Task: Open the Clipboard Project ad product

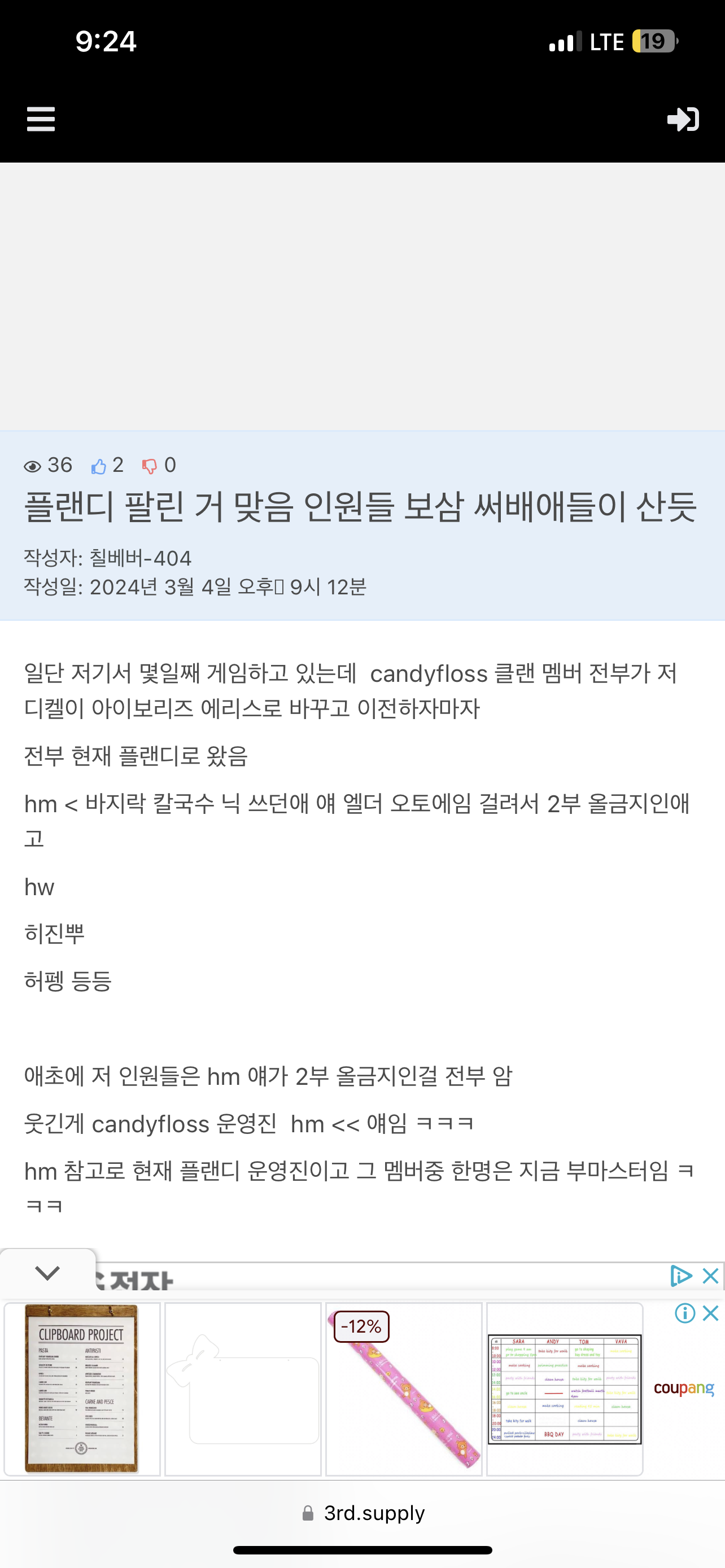Action: (82, 1389)
